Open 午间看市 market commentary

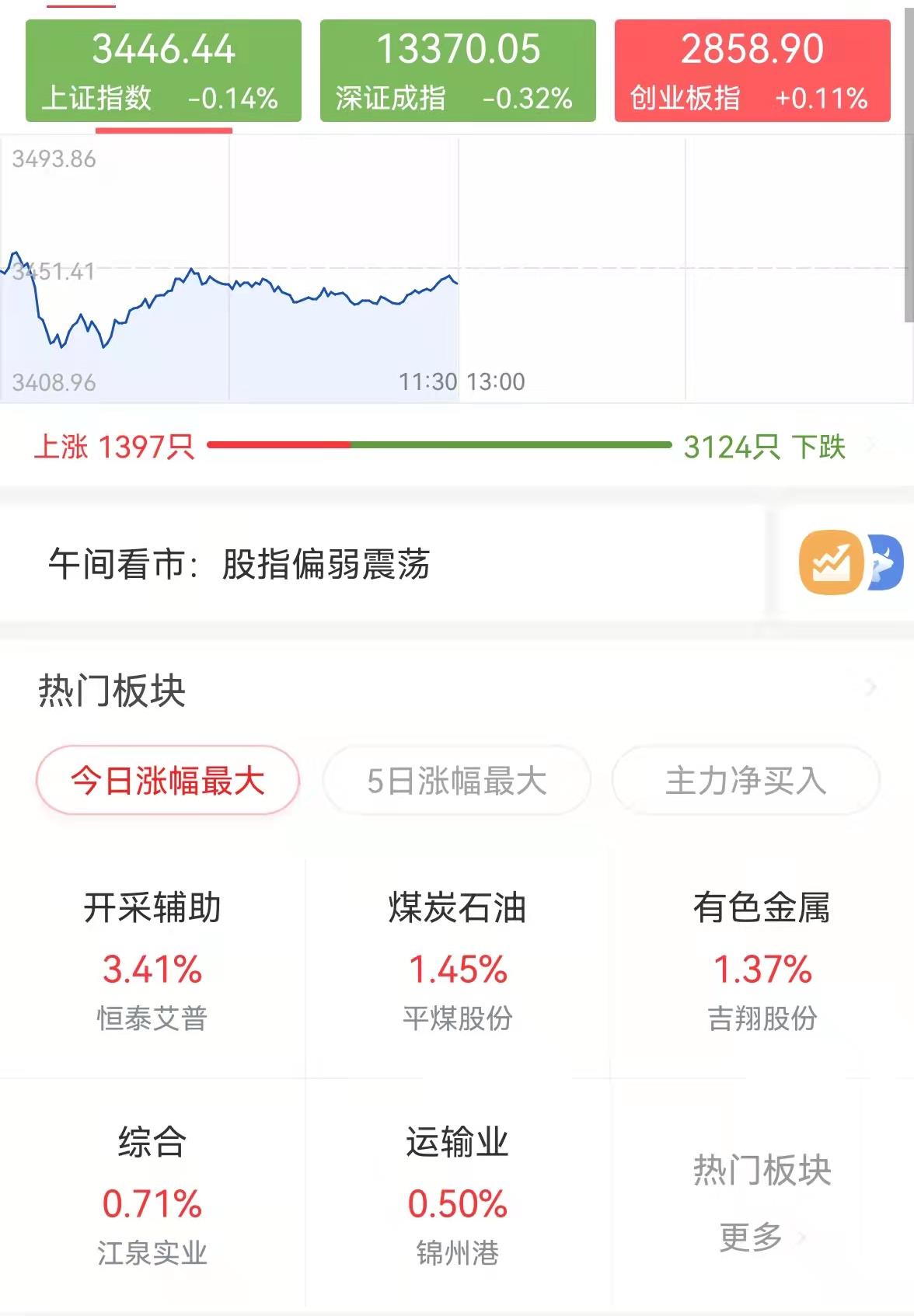pyautogui.click(x=381, y=564)
